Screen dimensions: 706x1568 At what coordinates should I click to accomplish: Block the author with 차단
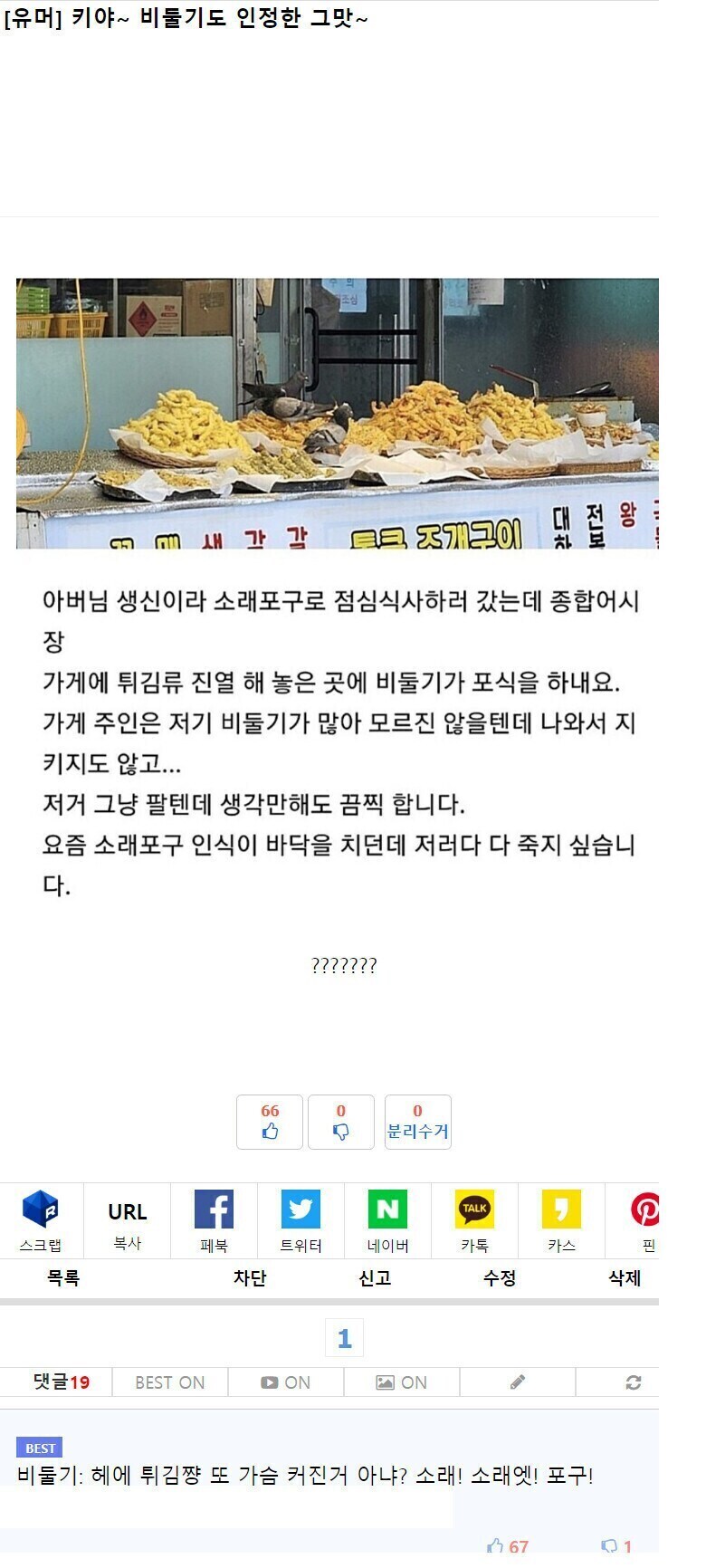[x=250, y=1278]
